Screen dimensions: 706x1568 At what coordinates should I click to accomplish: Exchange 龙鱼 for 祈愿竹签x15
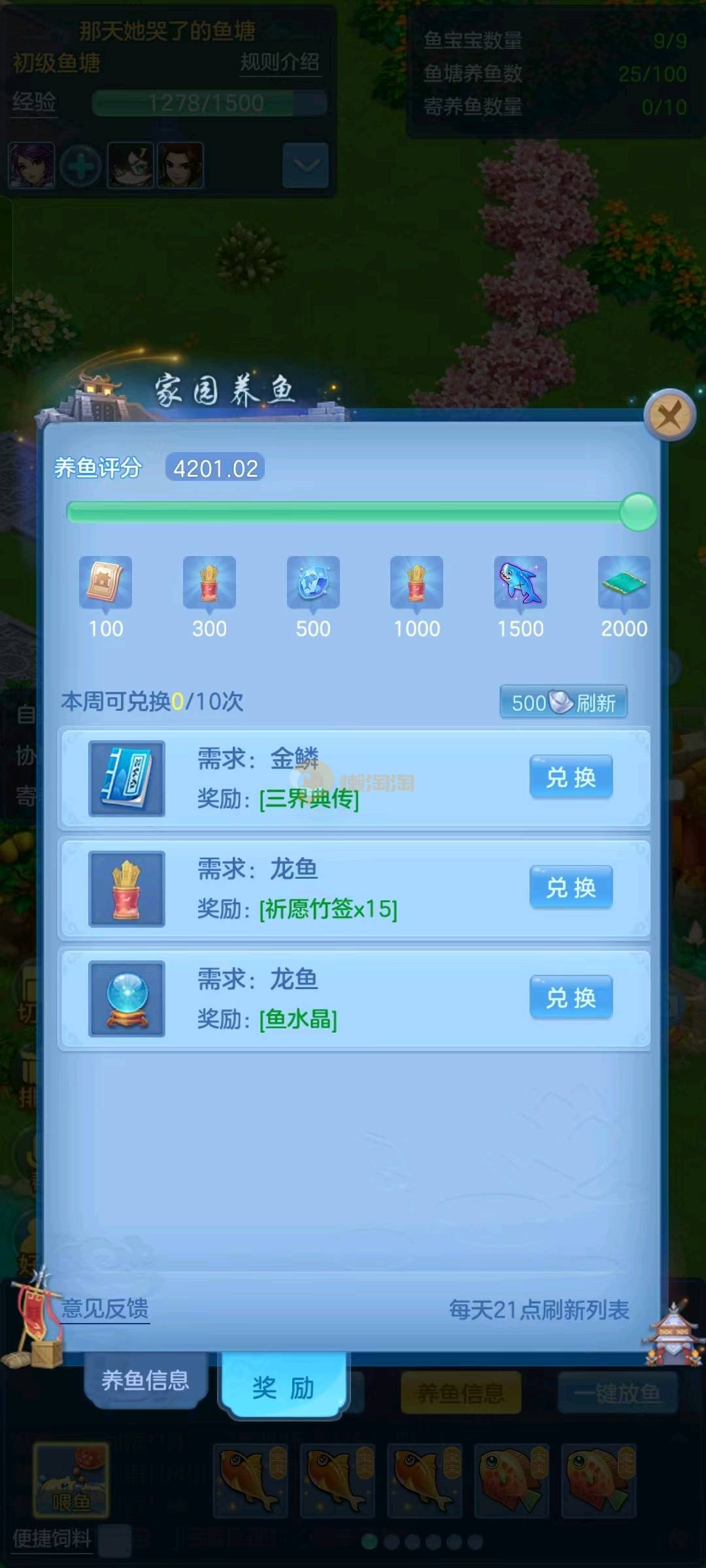click(x=571, y=887)
